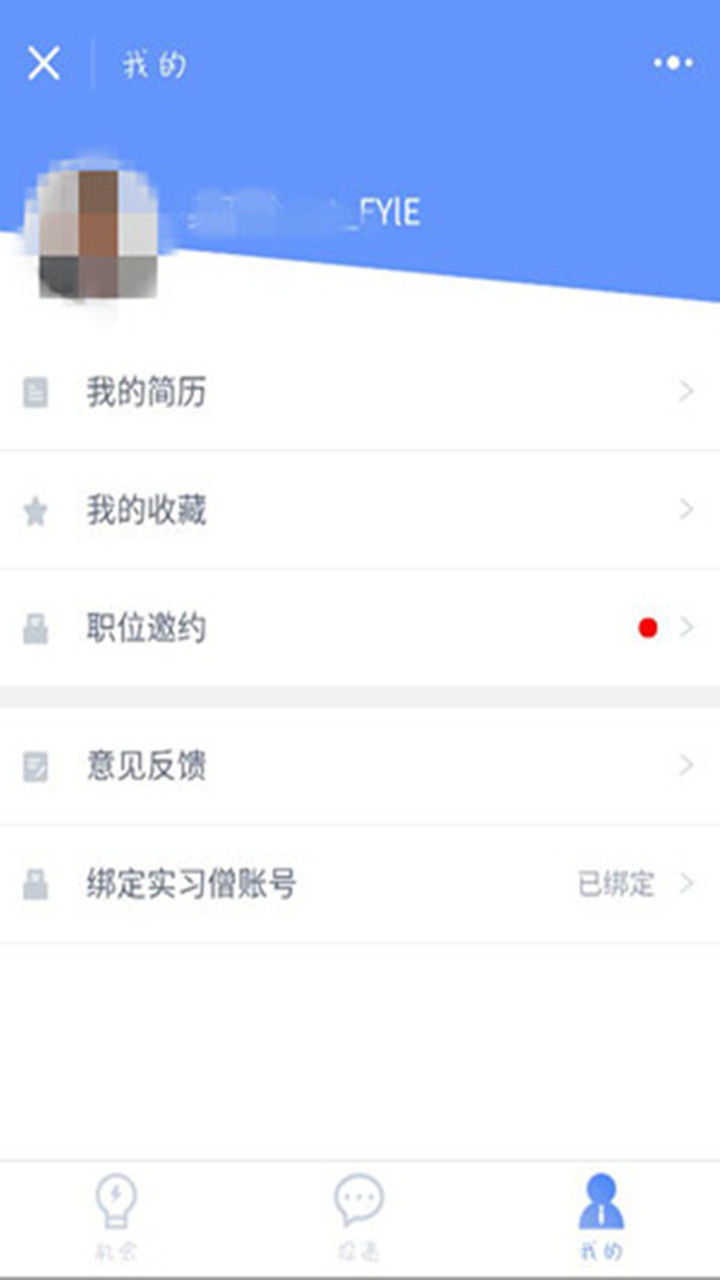
Task: Tap the blurred profile avatar
Action: (x=97, y=235)
